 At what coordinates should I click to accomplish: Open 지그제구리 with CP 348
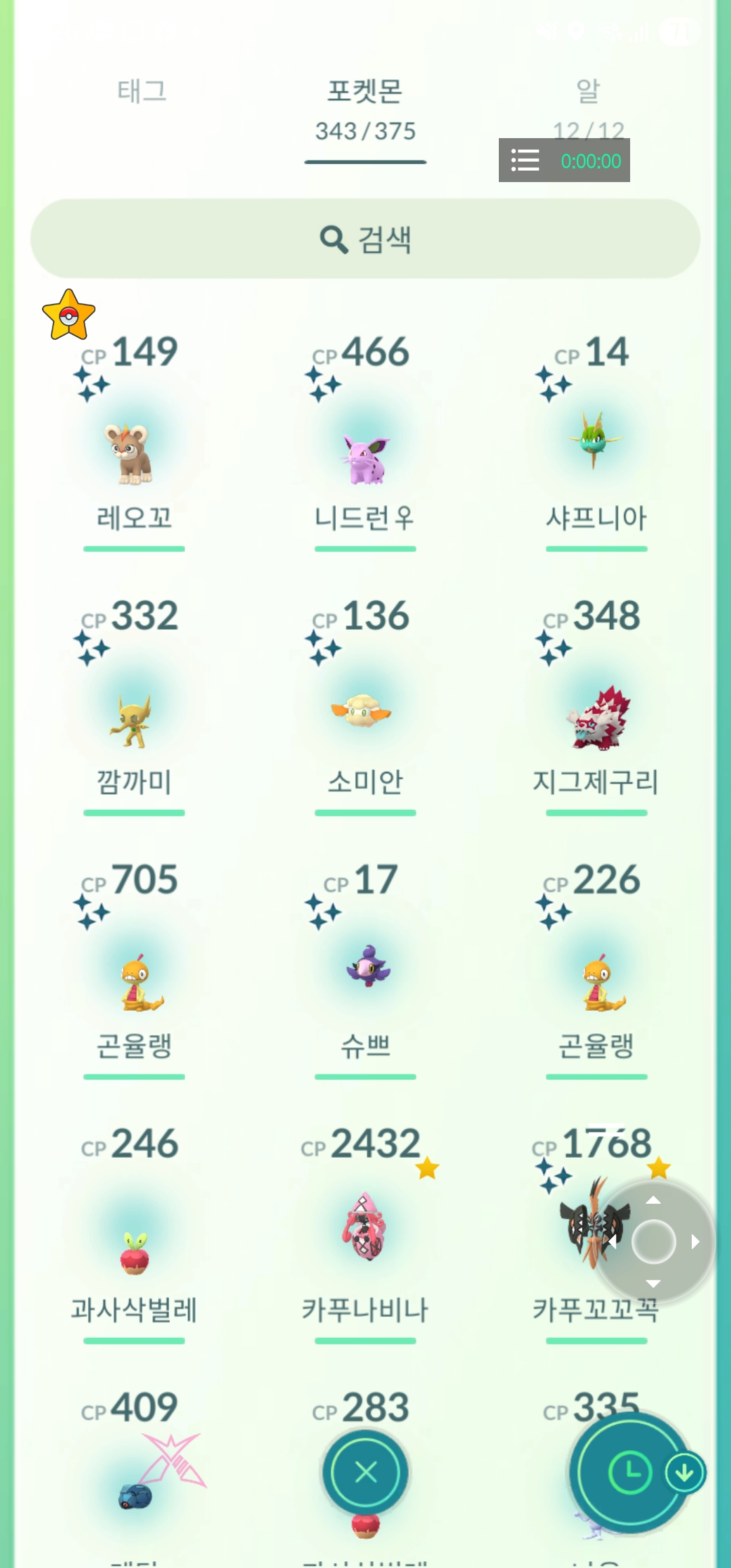coord(596,718)
